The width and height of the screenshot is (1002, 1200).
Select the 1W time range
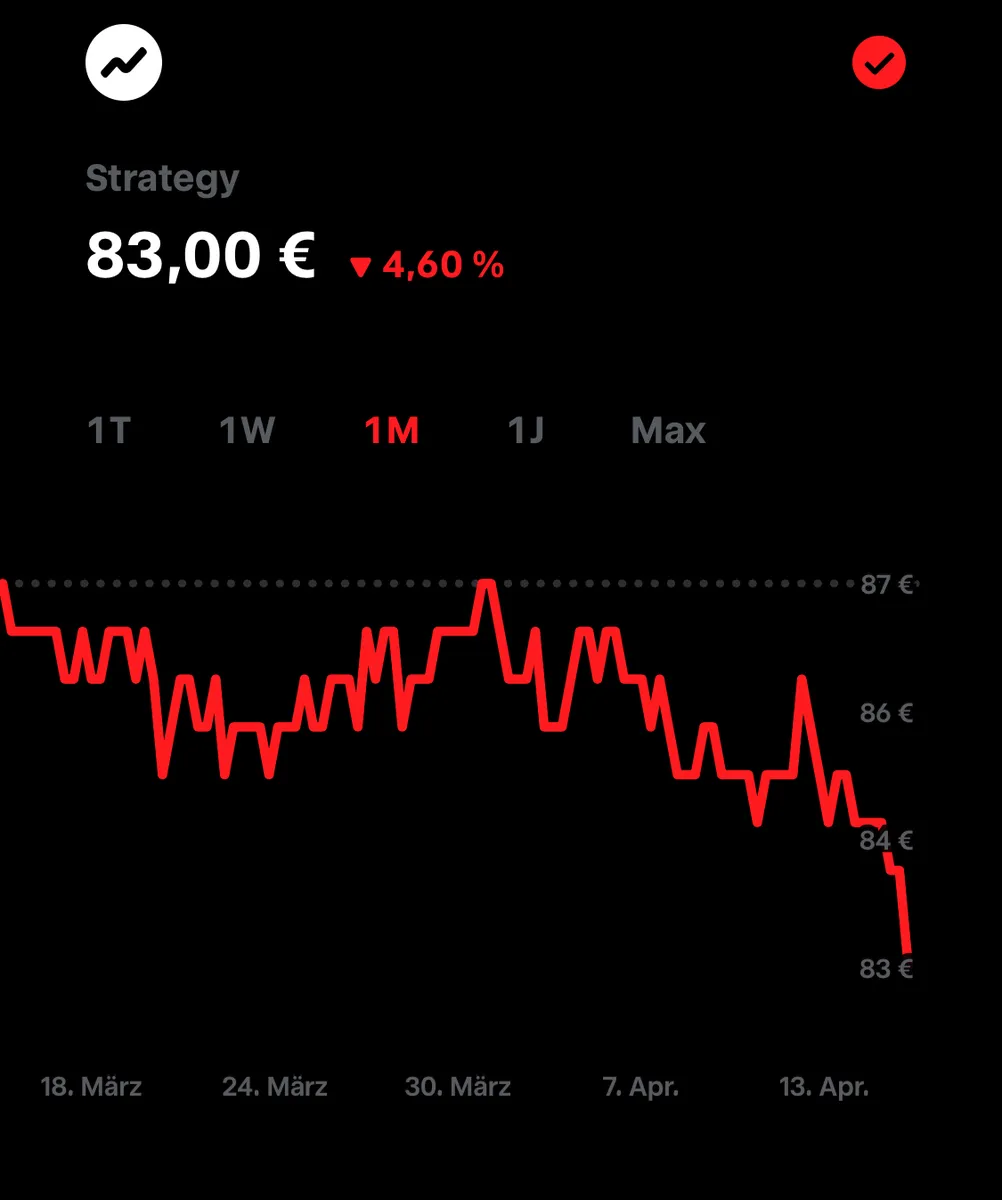[x=247, y=431]
